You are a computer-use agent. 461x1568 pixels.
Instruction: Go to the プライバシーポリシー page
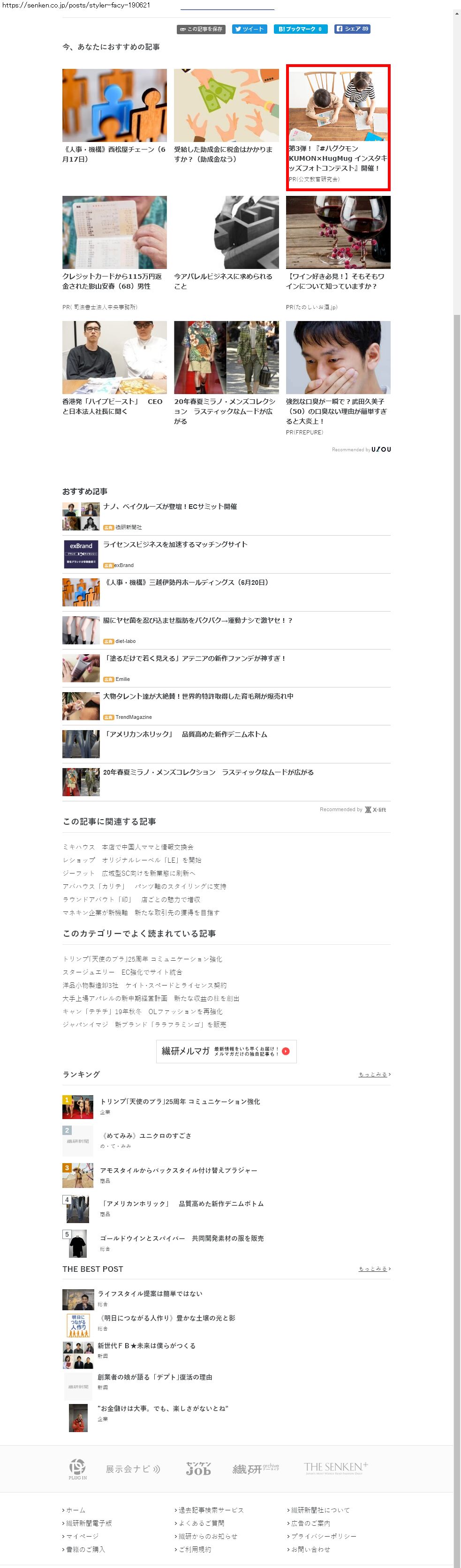(324, 1536)
